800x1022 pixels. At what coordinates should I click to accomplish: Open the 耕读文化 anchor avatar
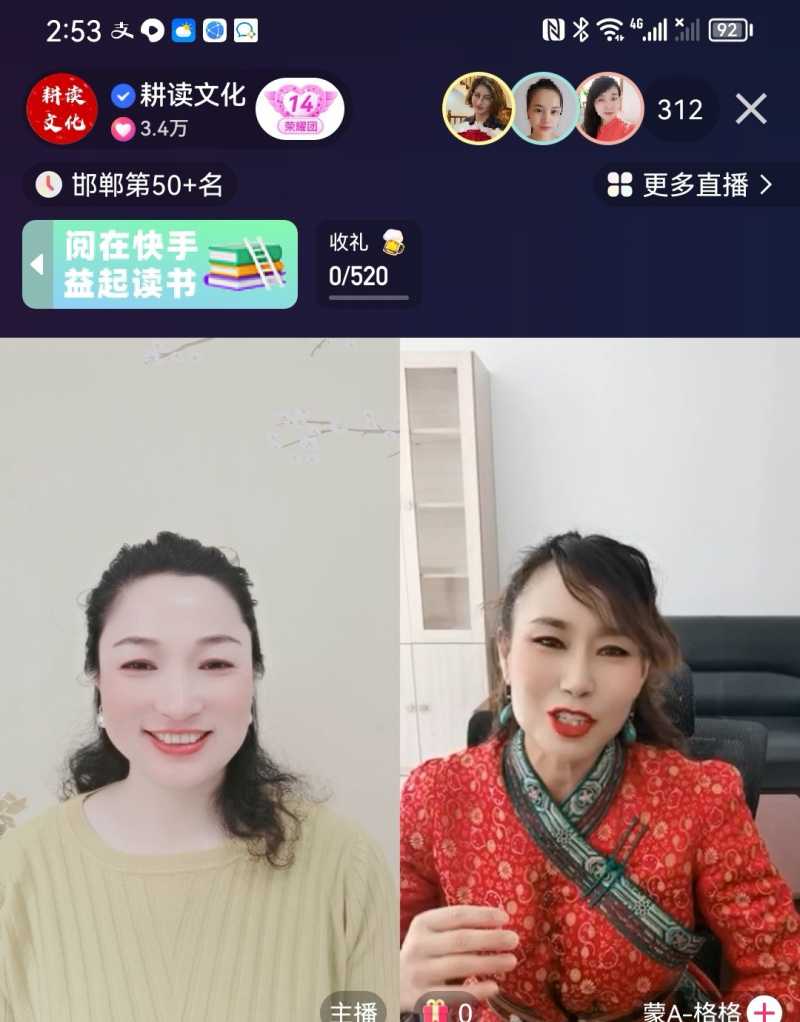coord(61,109)
